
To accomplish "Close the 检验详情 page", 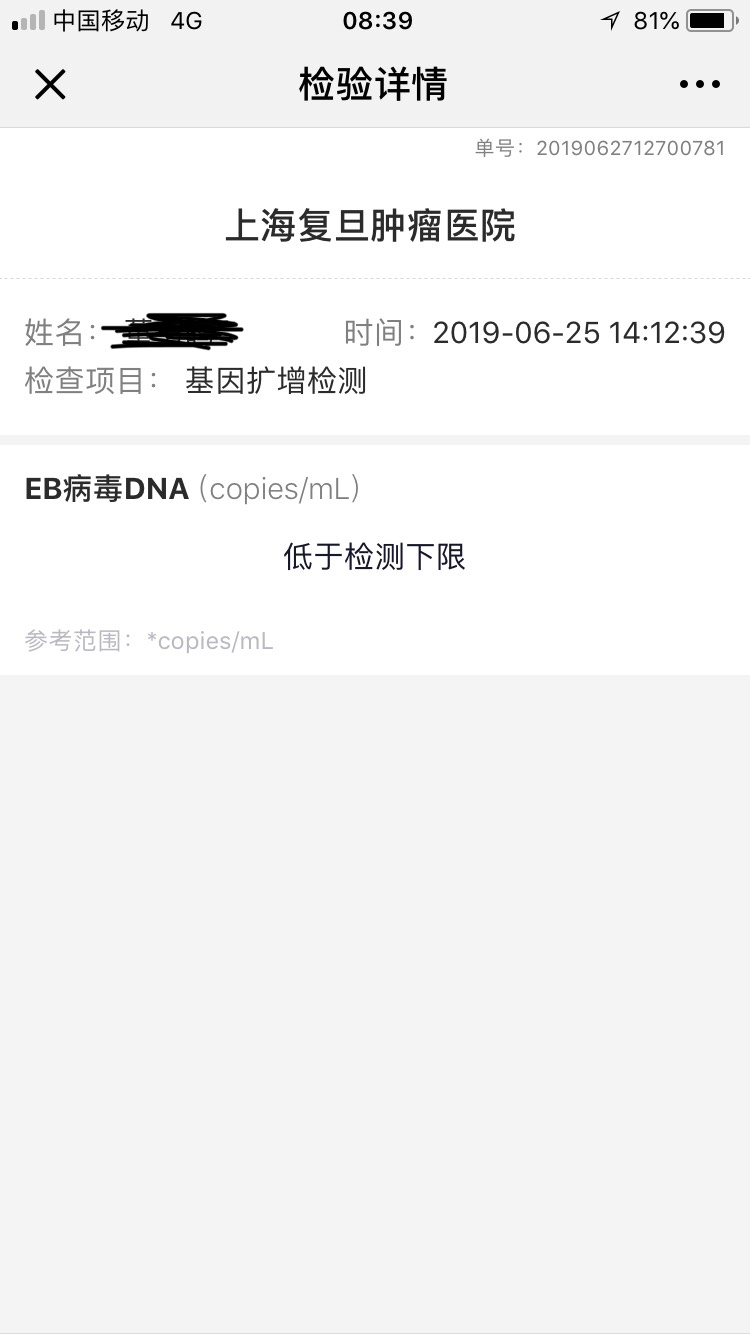I will pos(50,85).
